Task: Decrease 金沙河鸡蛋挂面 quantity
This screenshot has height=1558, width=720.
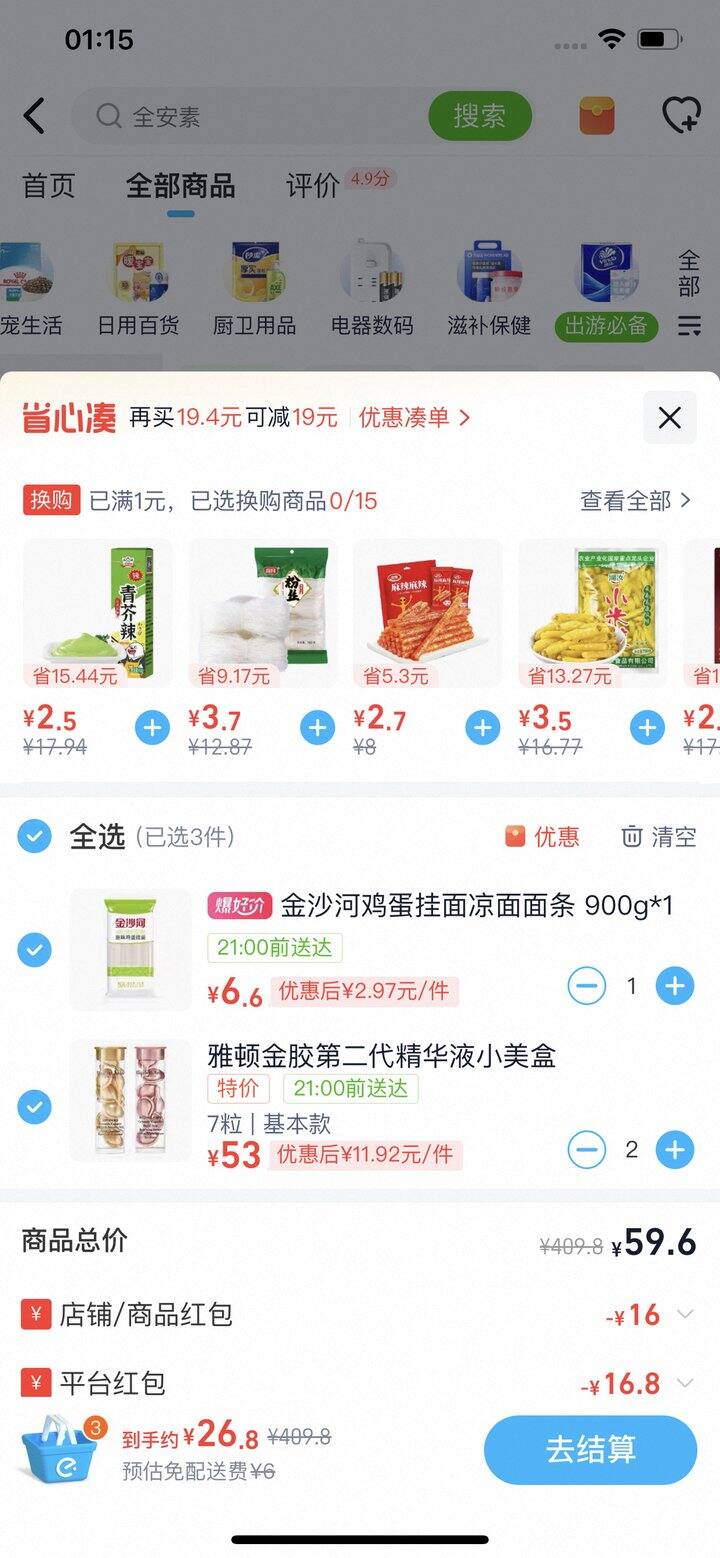Action: 587,987
